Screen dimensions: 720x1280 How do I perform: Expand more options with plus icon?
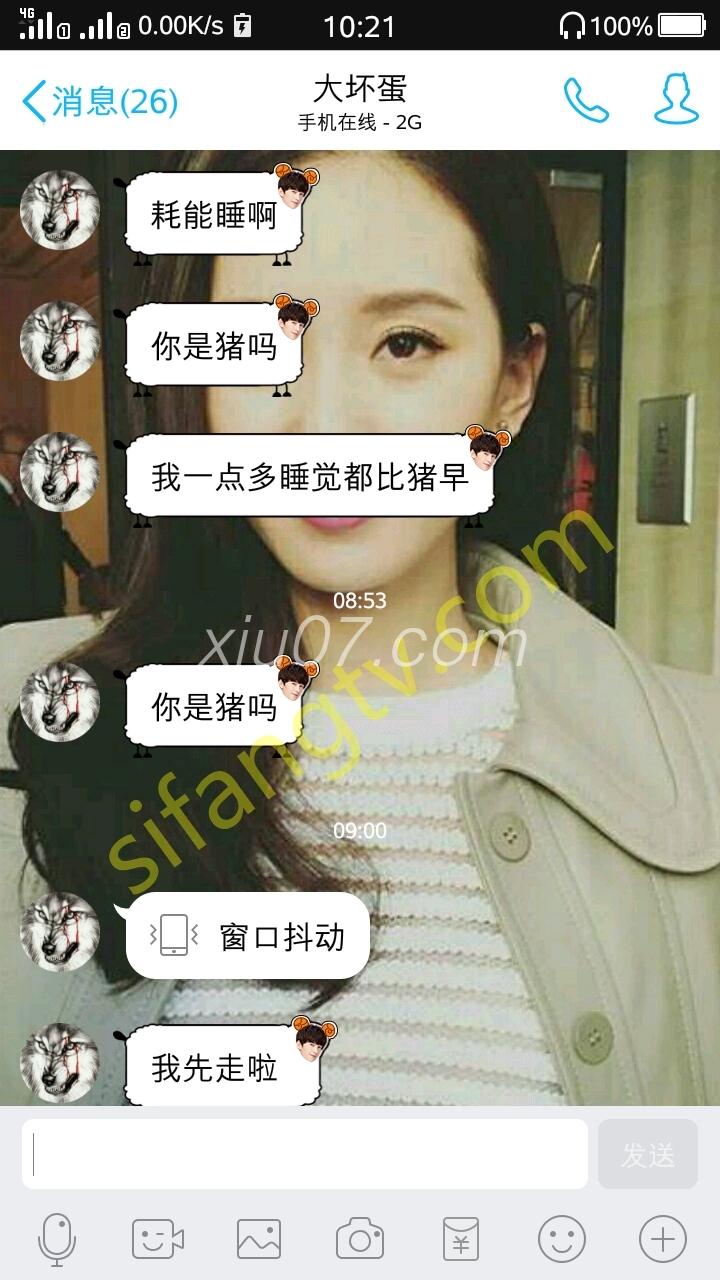point(662,1240)
